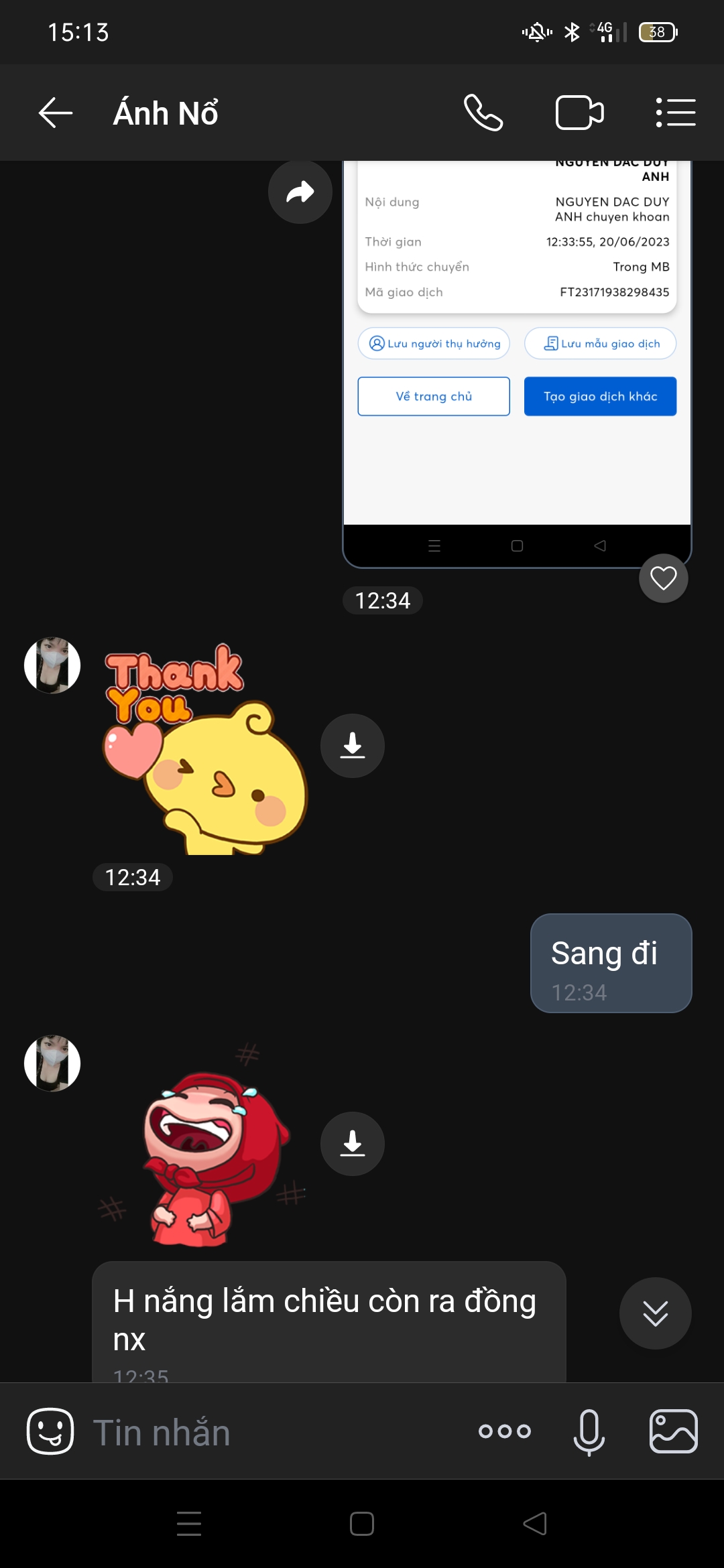Download the laughing red hood sticker
Image resolution: width=724 pixels, height=1568 pixels.
[x=352, y=1144]
